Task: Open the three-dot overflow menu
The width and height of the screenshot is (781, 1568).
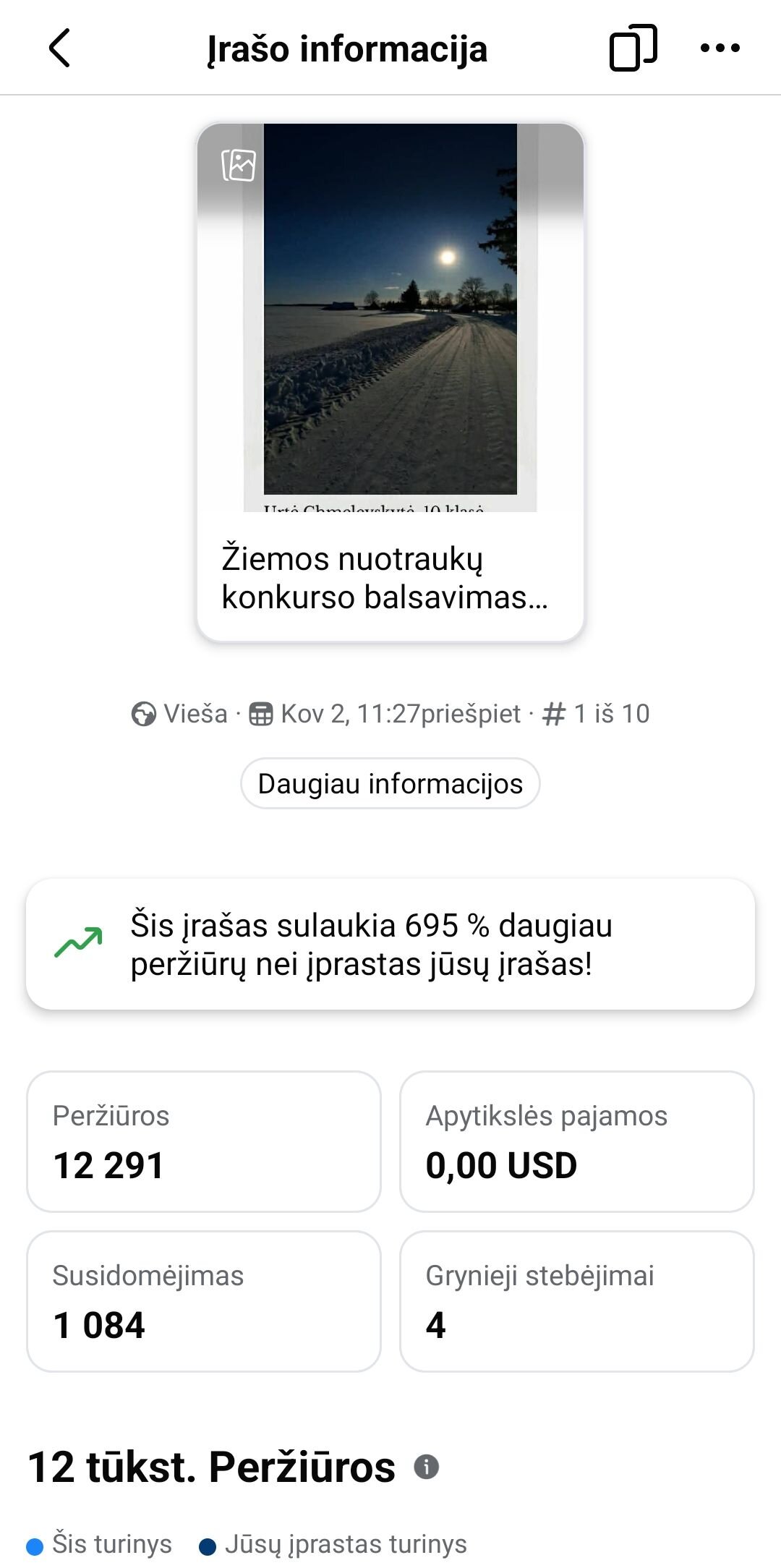Action: 720,48
